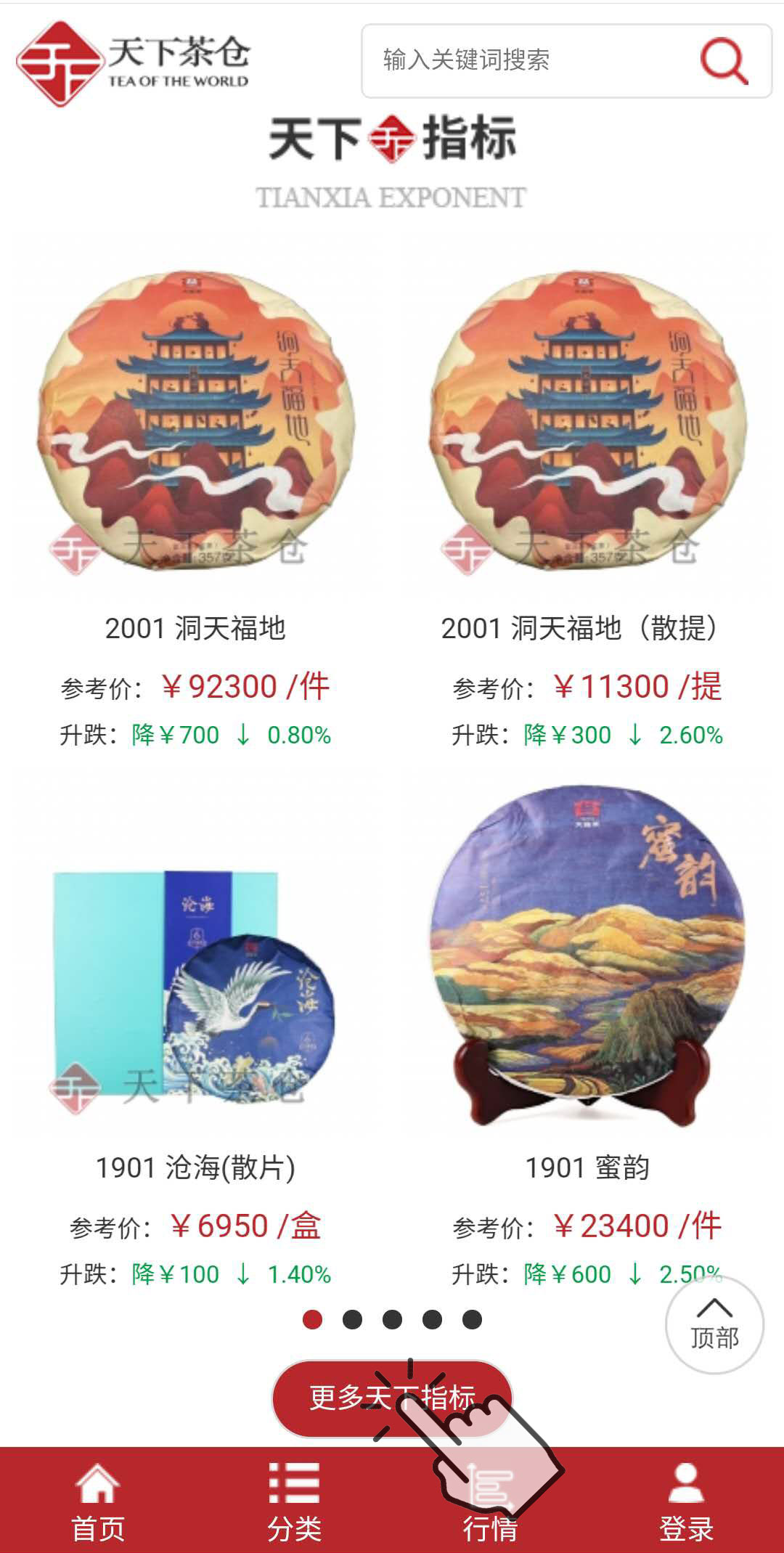The image size is (784, 1553).
Task: Switch to the 首页 tab
Action: click(98, 1501)
